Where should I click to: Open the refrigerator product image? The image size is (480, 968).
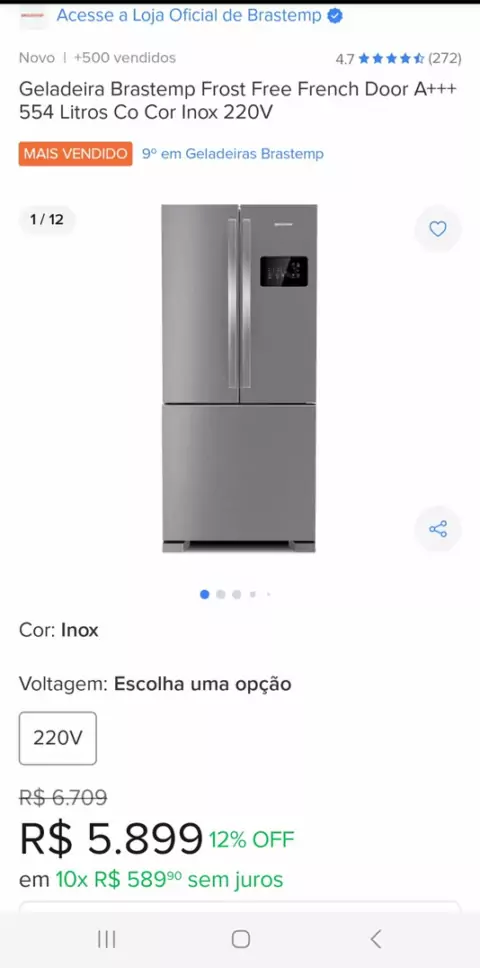(239, 378)
